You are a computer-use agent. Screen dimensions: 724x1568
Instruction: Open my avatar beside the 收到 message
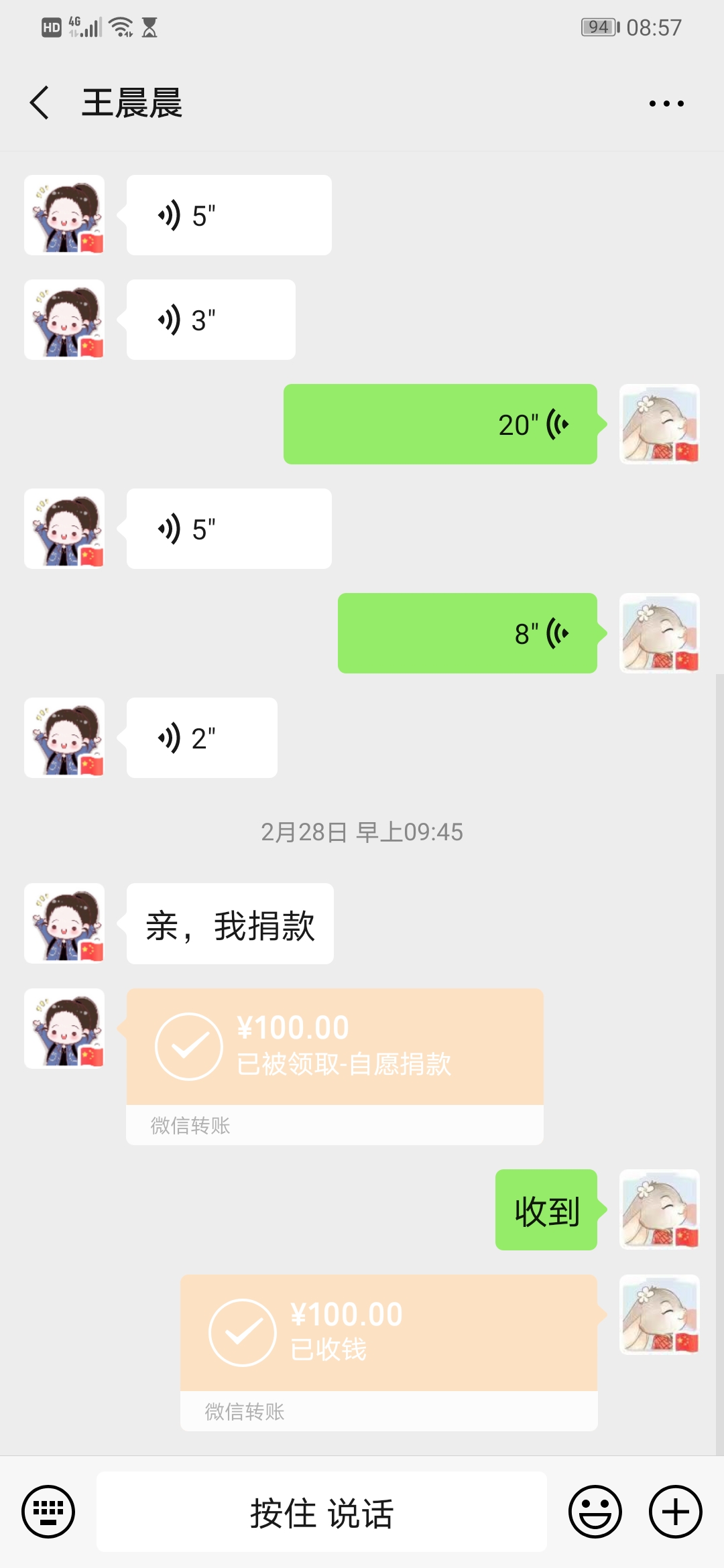[660, 1210]
